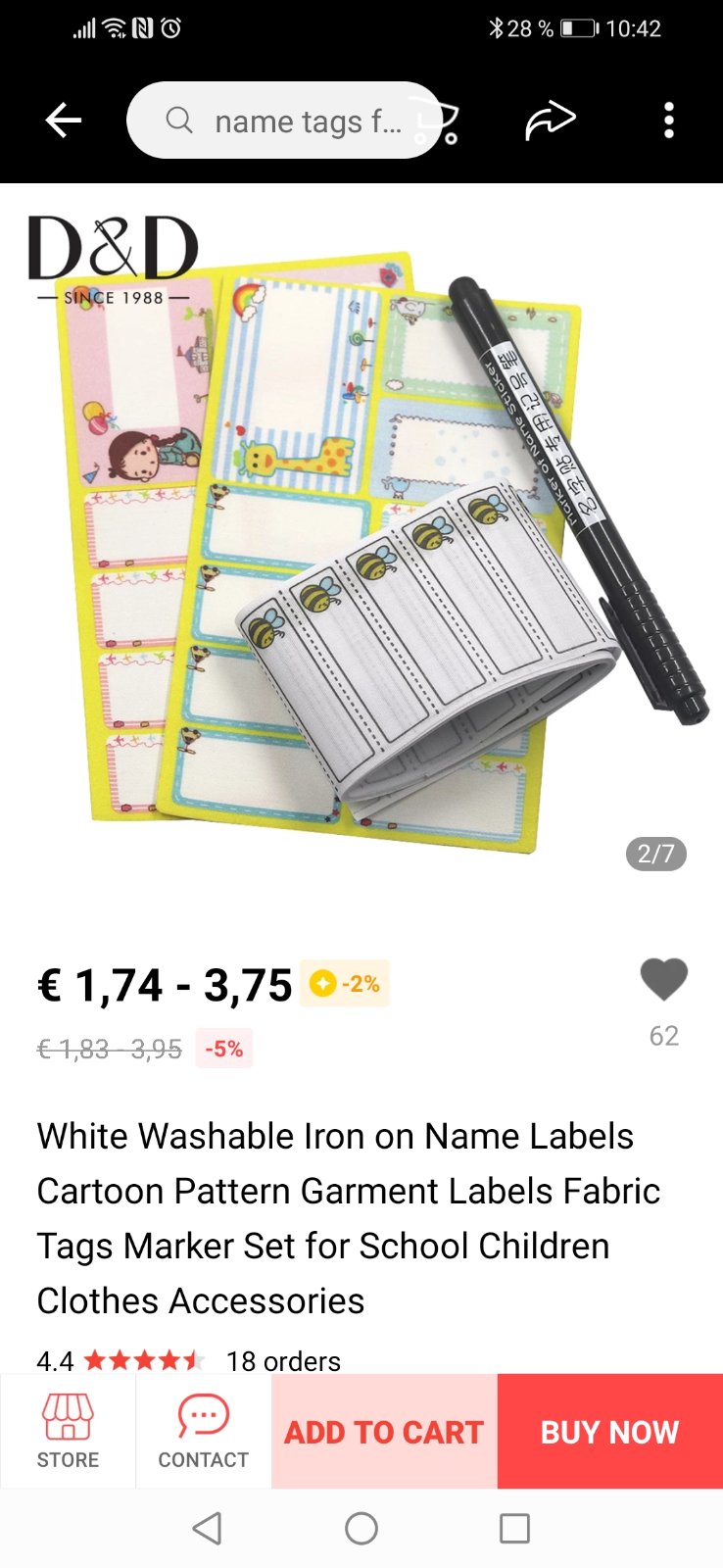Add product to wishlist with the heart
Image resolution: width=723 pixels, height=1568 pixels.
[x=663, y=979]
